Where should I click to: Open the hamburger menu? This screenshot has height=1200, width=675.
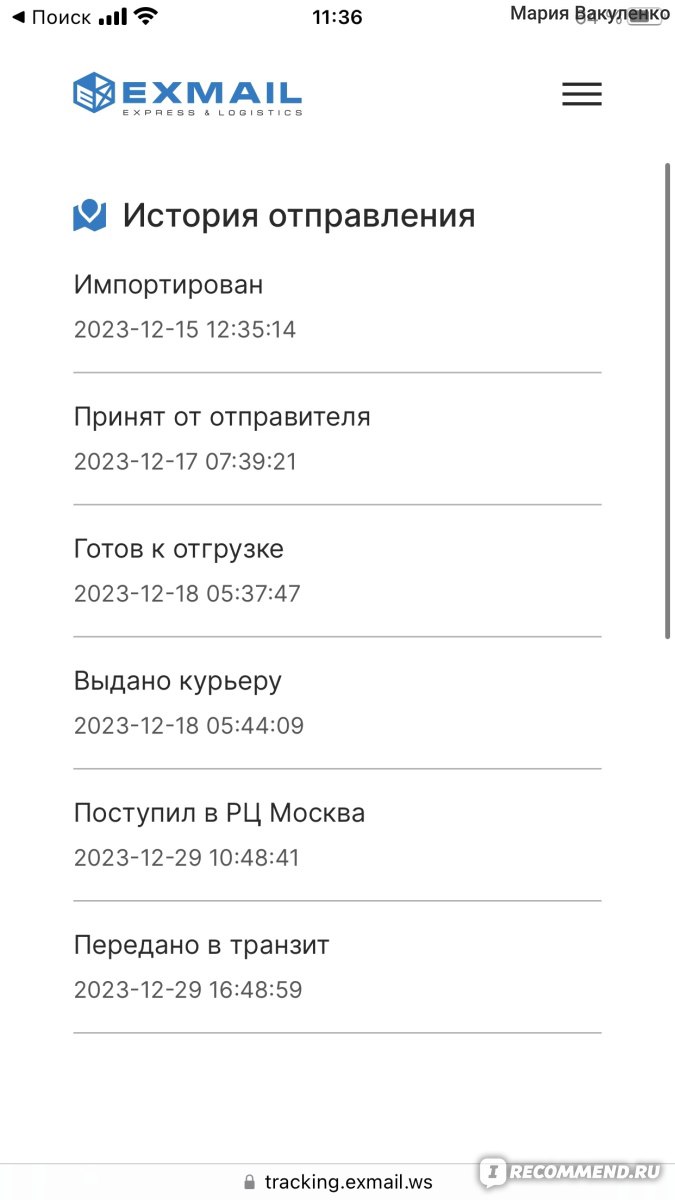[x=582, y=94]
